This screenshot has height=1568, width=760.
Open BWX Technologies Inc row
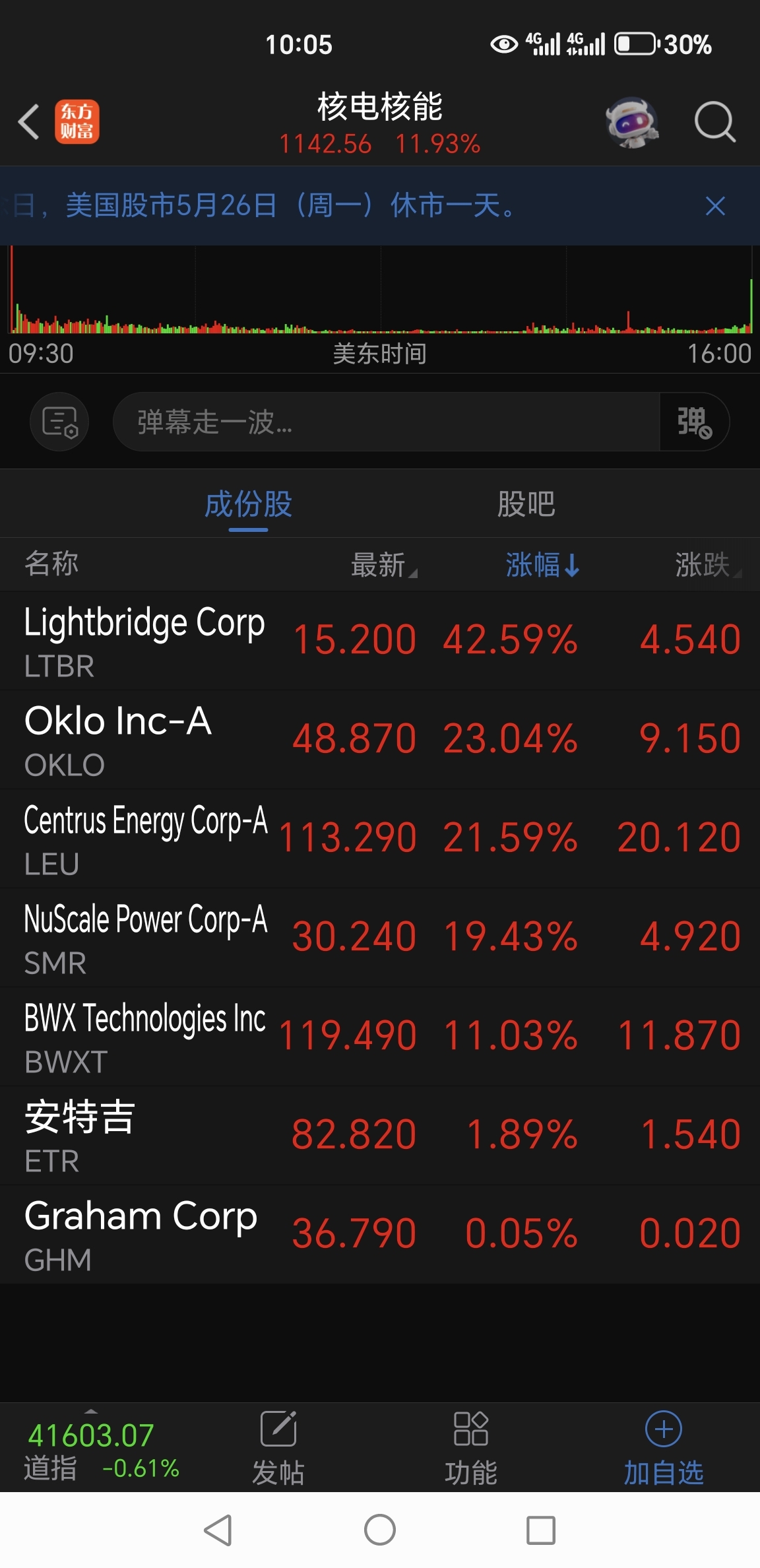click(x=380, y=1037)
